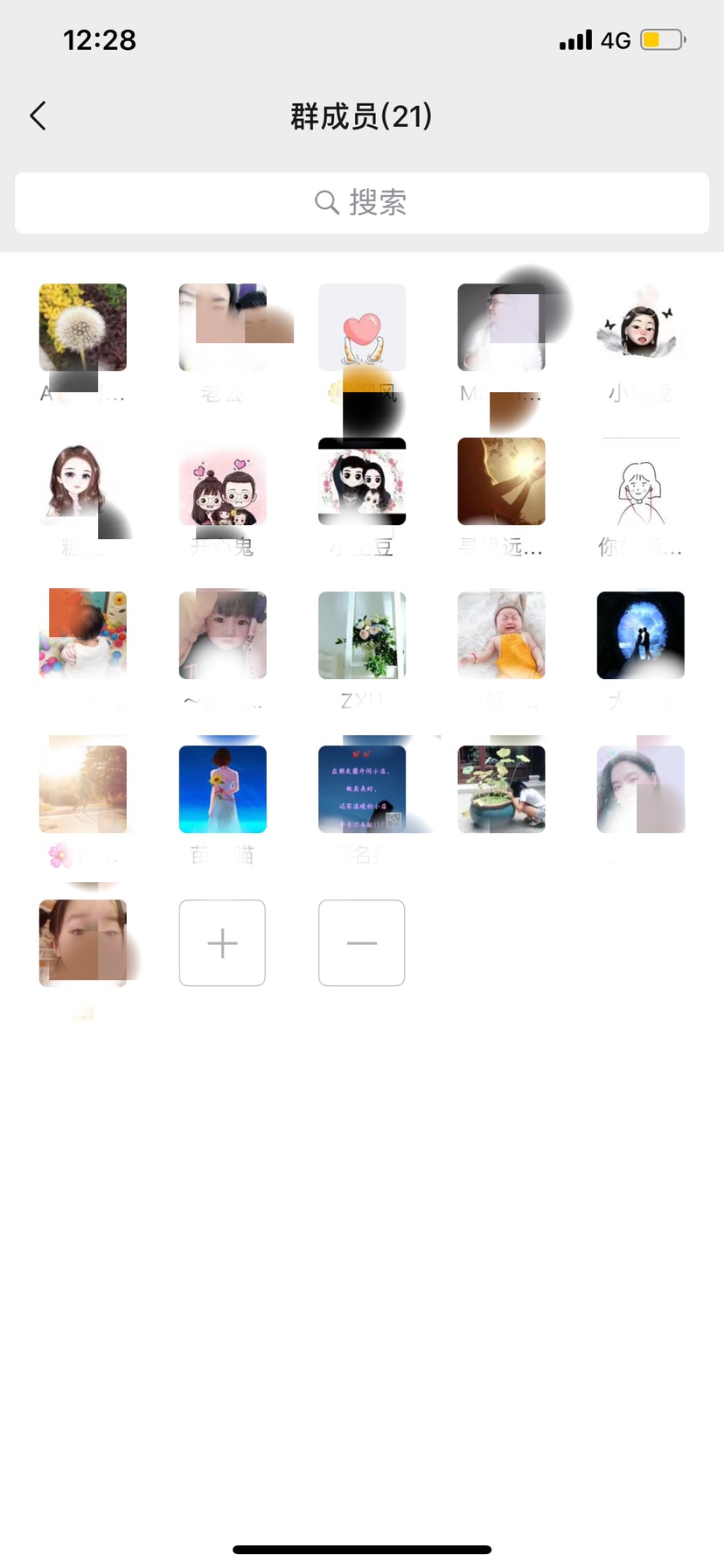Open member with pink heart avatar
This screenshot has width=724, height=1568.
[361, 327]
